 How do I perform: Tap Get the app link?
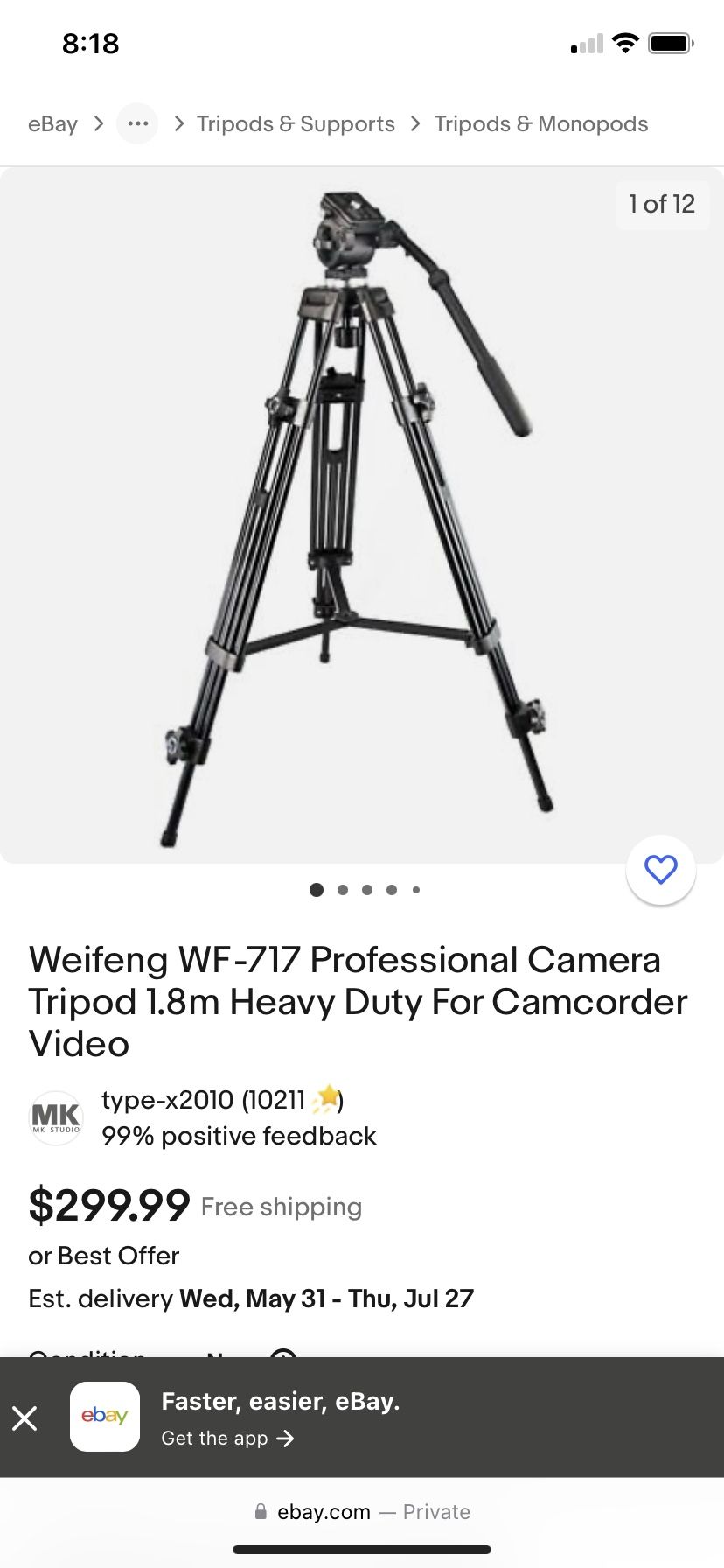[x=227, y=1438]
